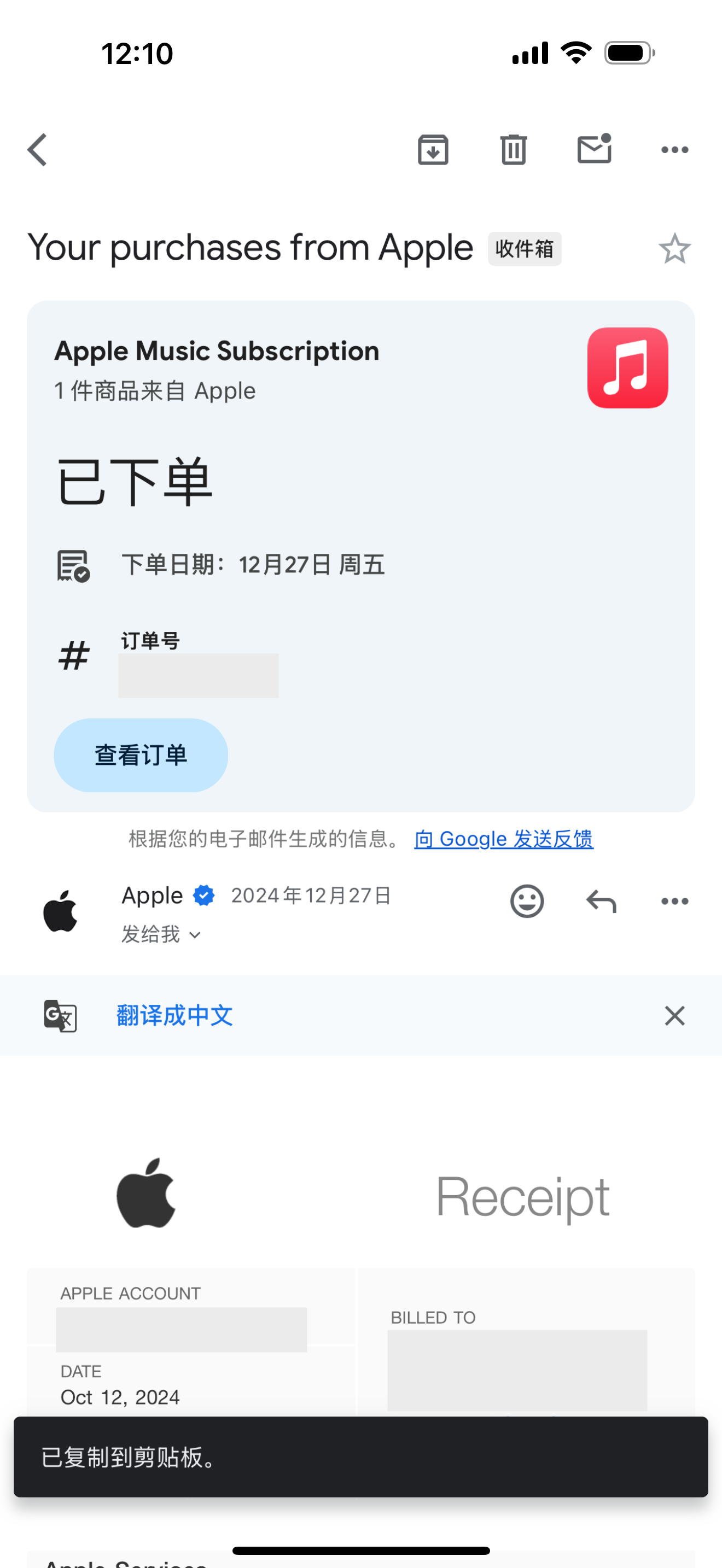Archive this email
The image size is (722, 1568).
pyautogui.click(x=433, y=150)
